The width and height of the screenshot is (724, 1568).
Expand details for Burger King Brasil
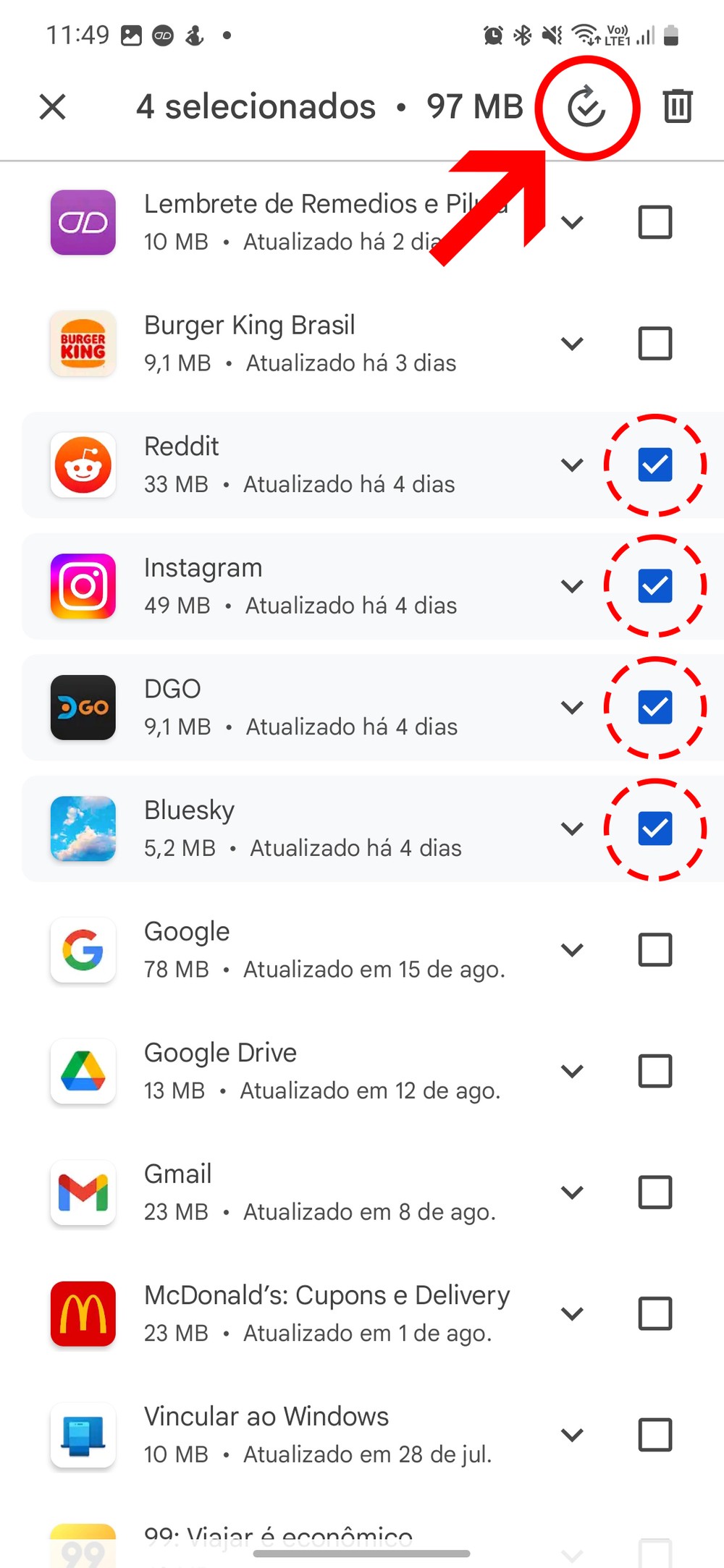[572, 343]
